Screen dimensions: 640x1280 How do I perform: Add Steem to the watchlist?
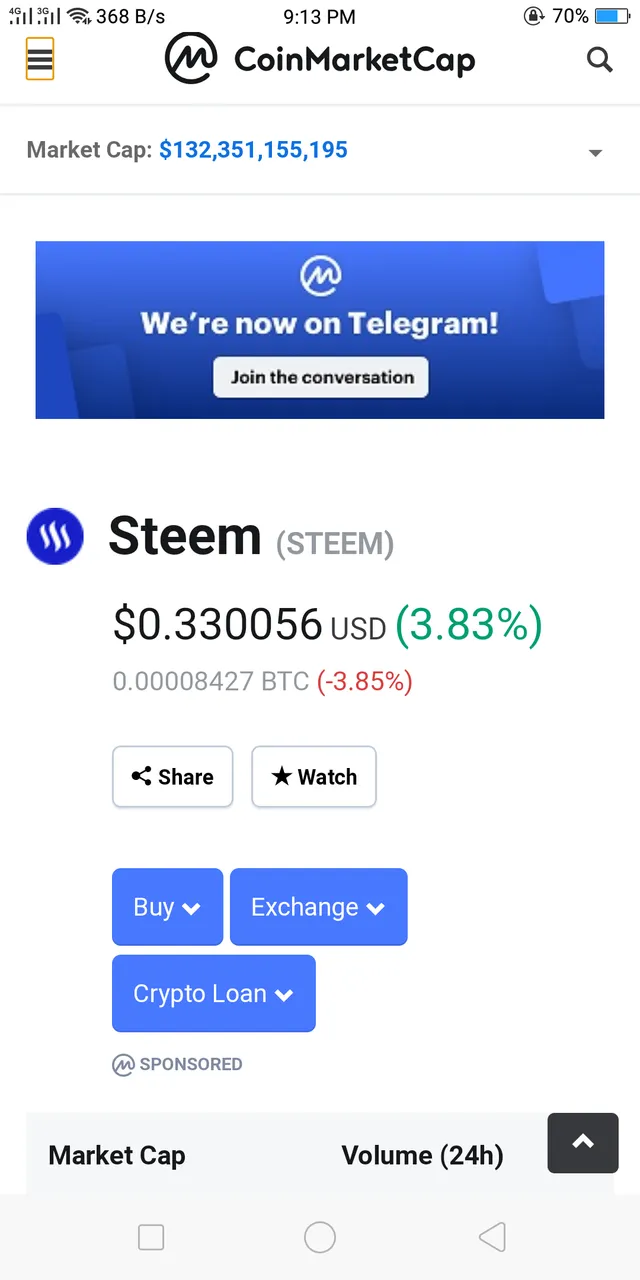[x=314, y=777]
